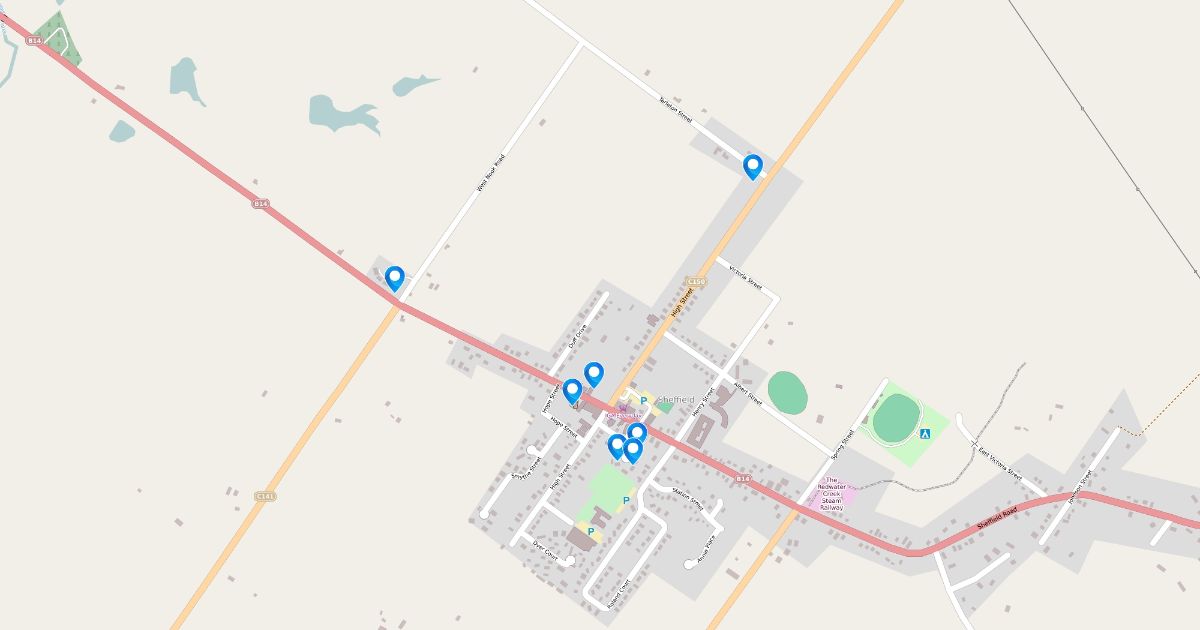
Task: Open the pin beside Jason Street on main road
Action: [x=572, y=391]
